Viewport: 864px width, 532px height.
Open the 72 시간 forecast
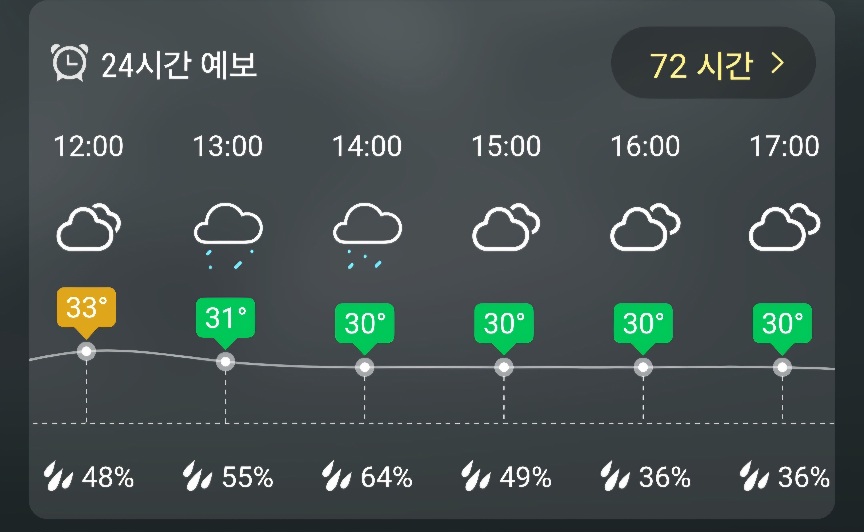pyautogui.click(x=713, y=64)
